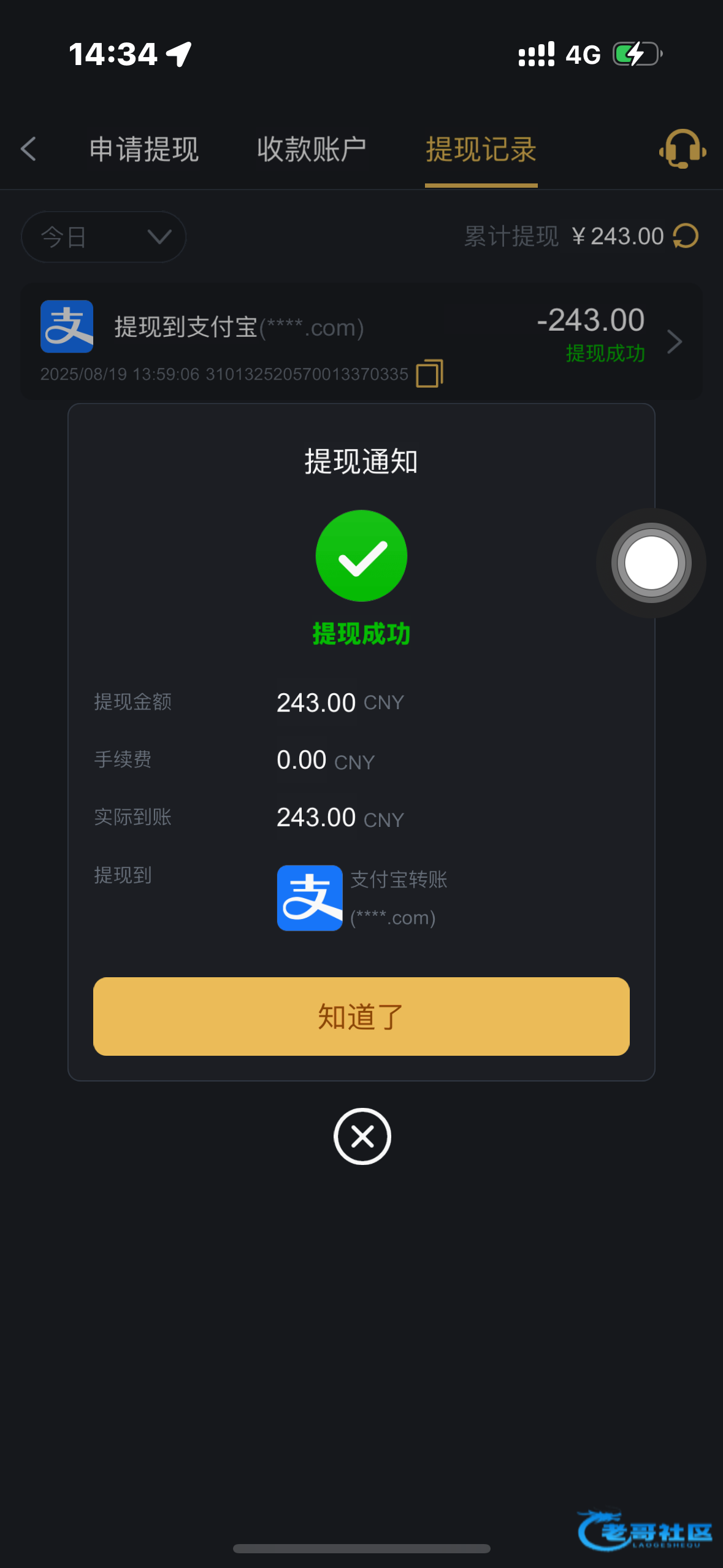Tap the 知道了 button
723x1568 pixels.
click(361, 1017)
